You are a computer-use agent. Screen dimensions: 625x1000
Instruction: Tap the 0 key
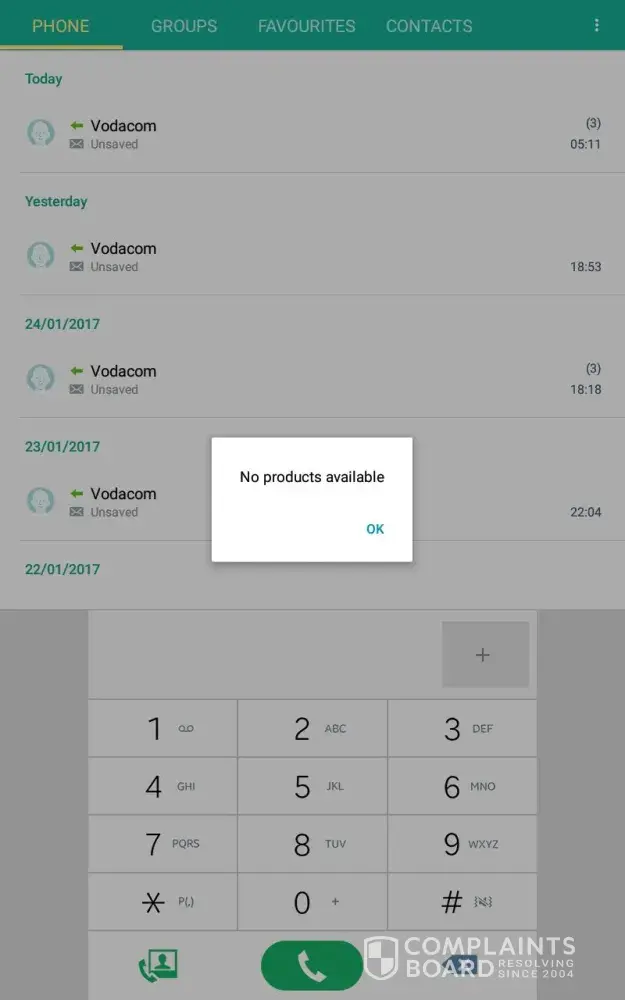pos(312,902)
